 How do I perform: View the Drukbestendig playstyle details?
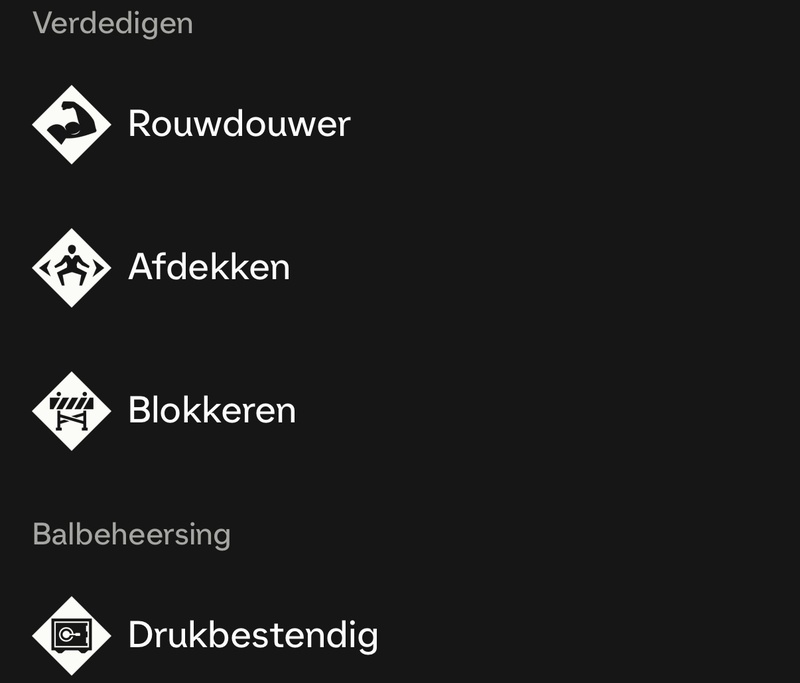click(x=252, y=635)
